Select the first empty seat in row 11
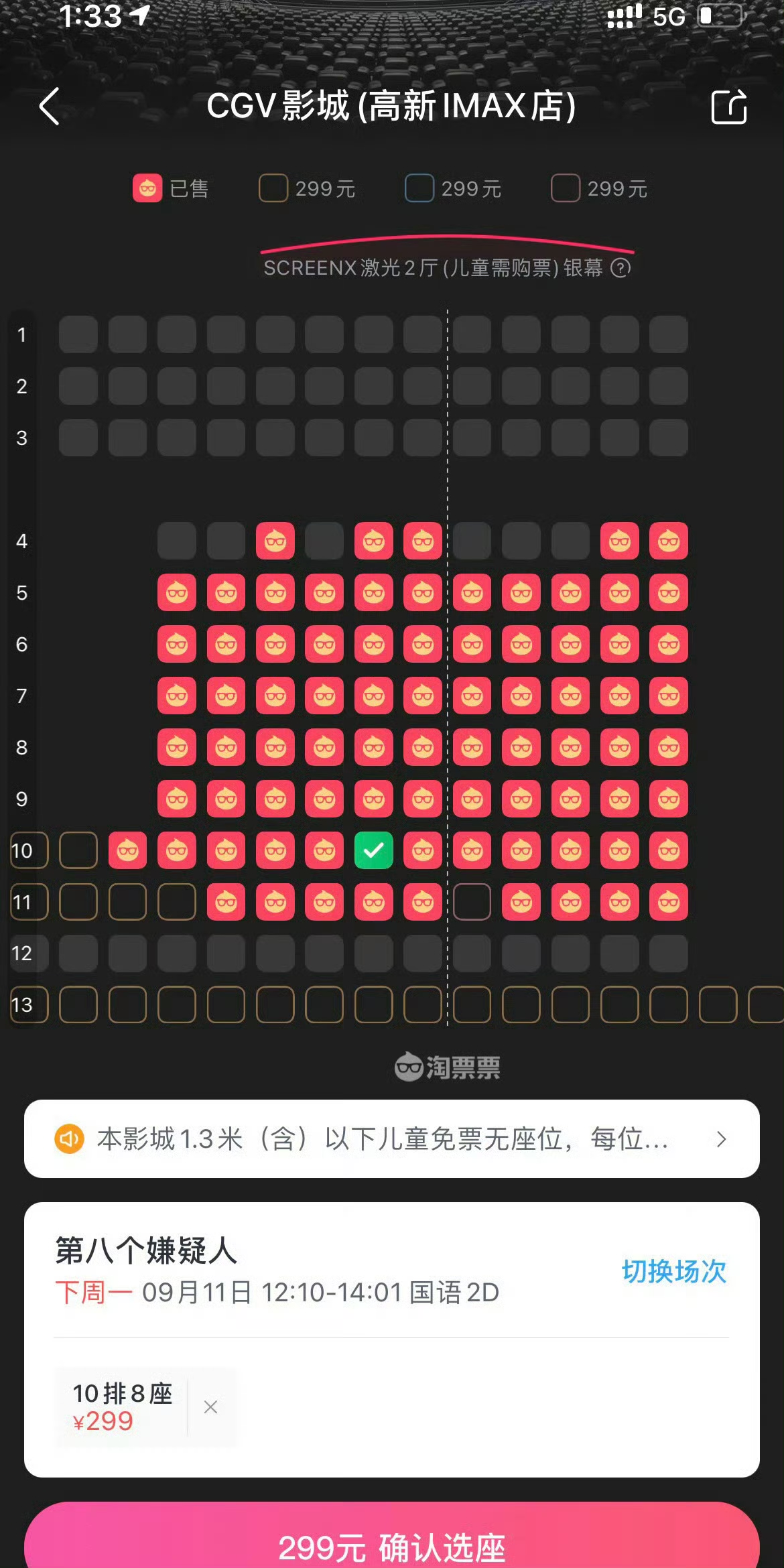 (78, 902)
